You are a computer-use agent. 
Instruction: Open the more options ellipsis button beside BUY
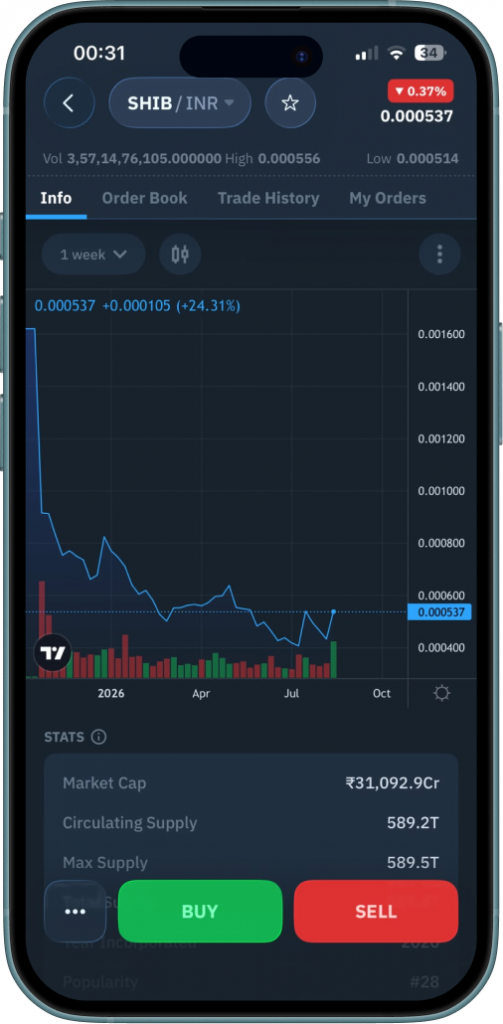(x=75, y=912)
